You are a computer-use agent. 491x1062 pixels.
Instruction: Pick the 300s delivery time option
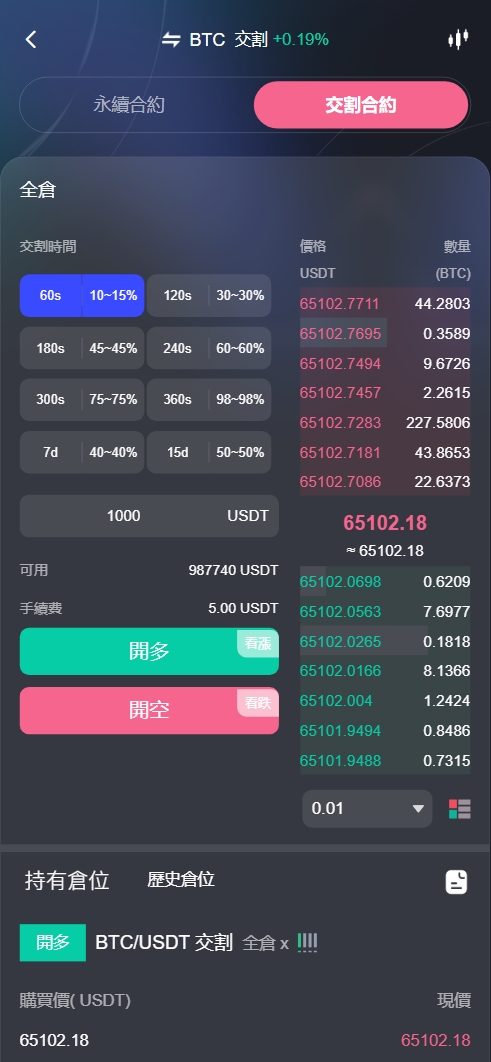[x=82, y=400]
